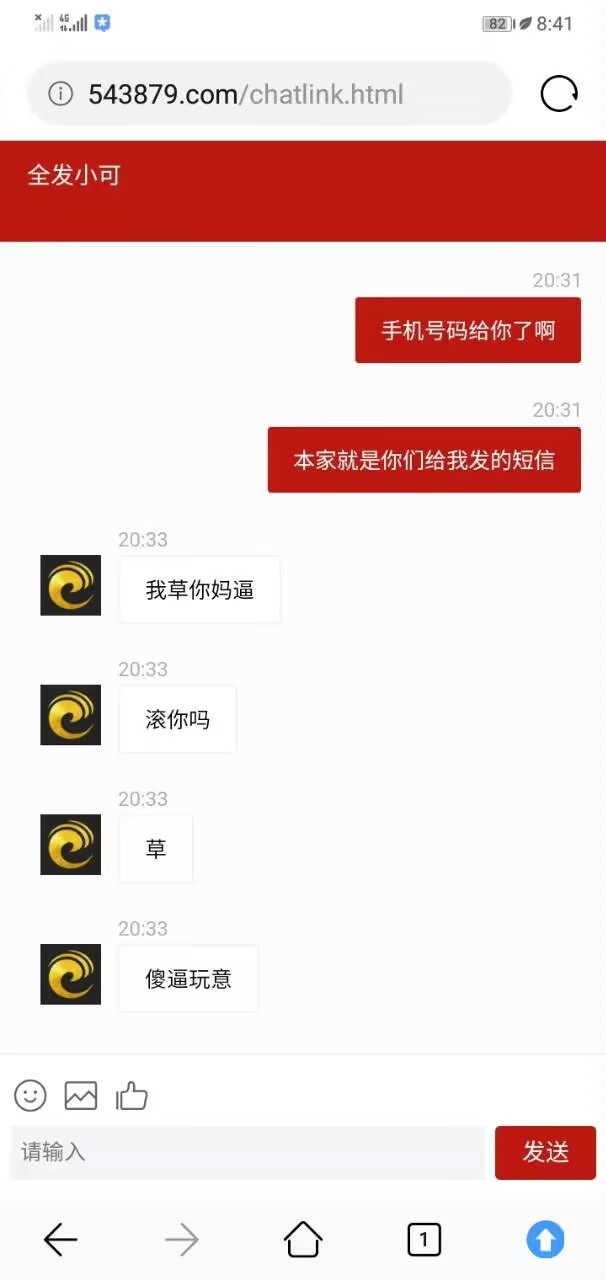Open the emoji picker
This screenshot has width=606, height=1280.
[30, 1096]
